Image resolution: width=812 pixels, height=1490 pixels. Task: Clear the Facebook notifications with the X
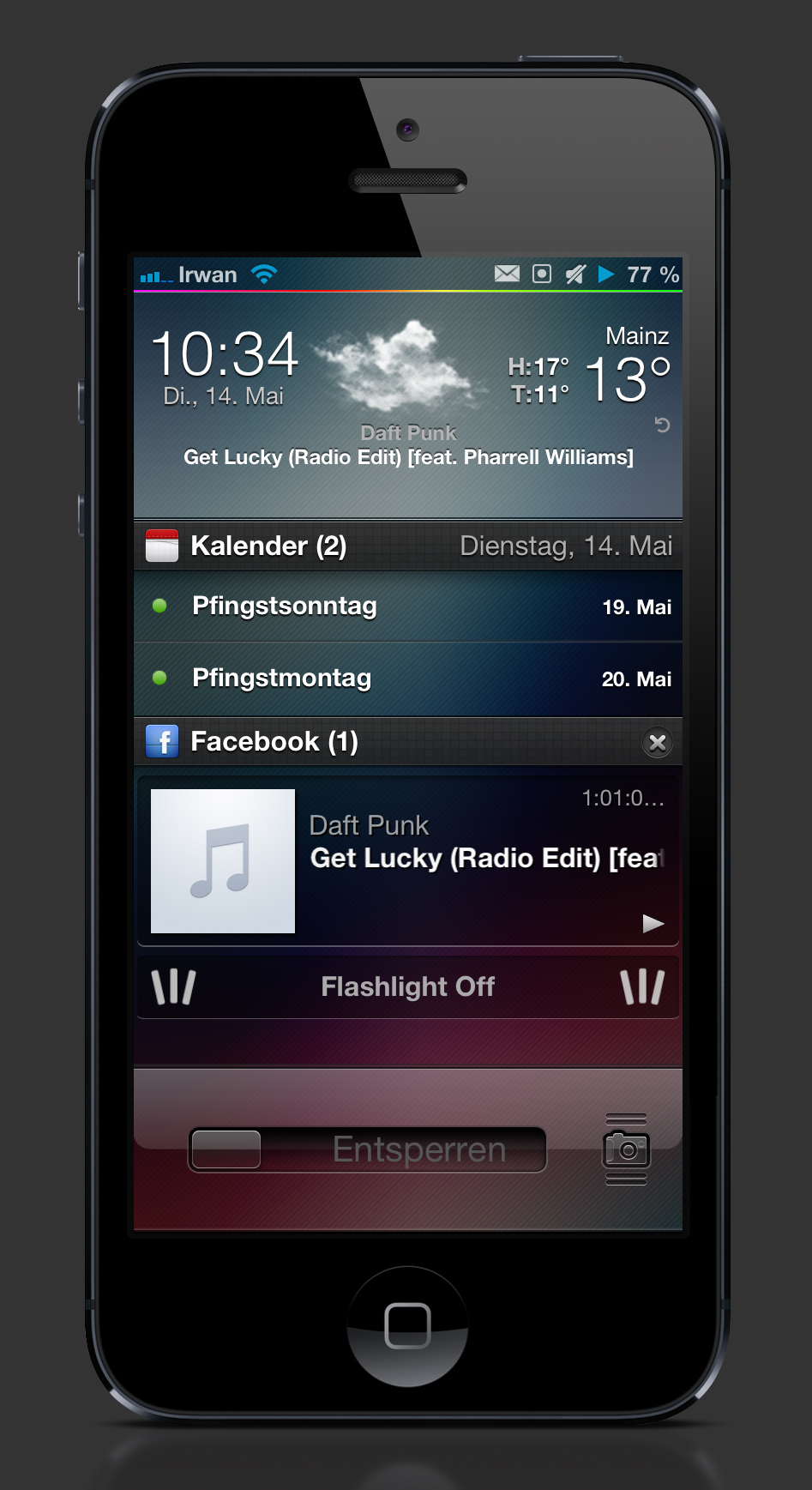tap(658, 742)
